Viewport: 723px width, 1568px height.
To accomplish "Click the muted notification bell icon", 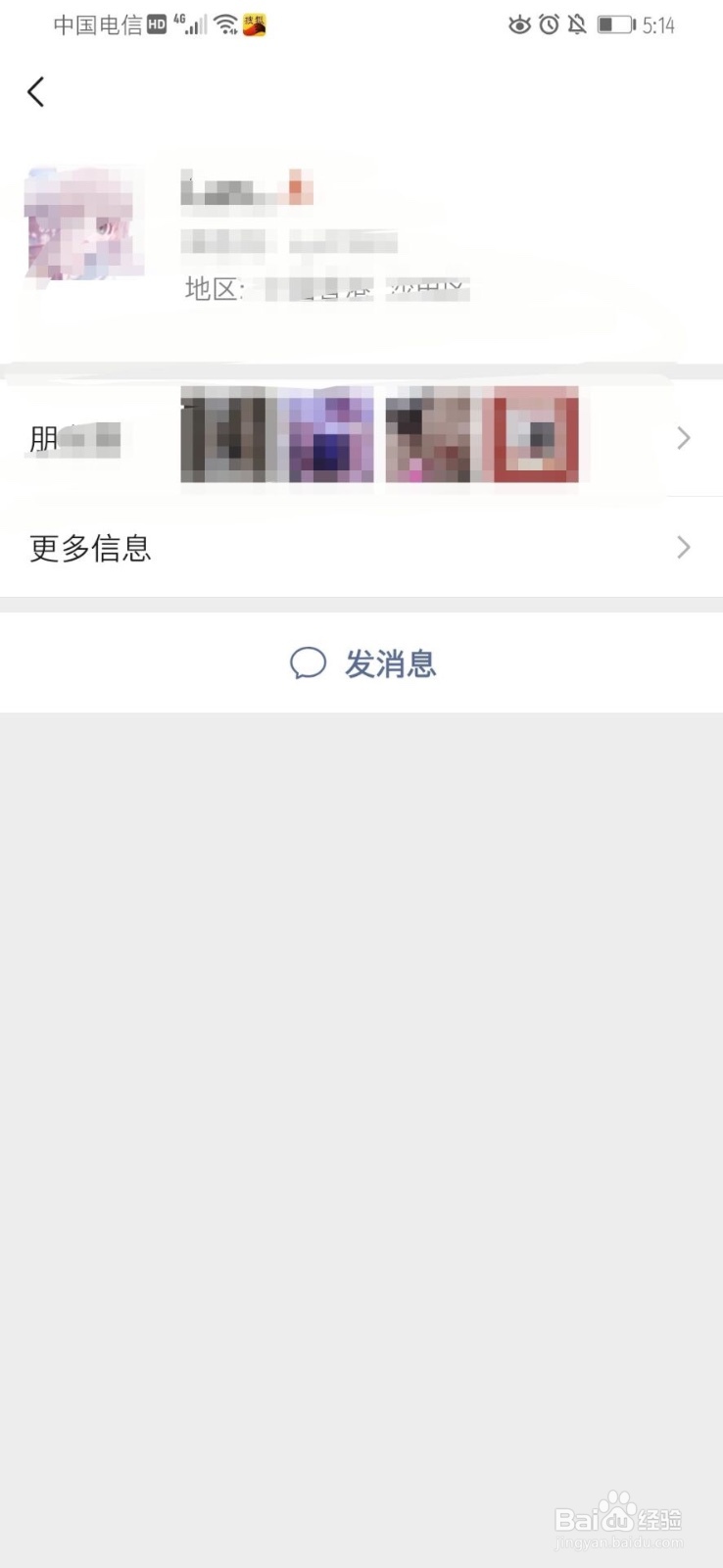I will tap(578, 24).
